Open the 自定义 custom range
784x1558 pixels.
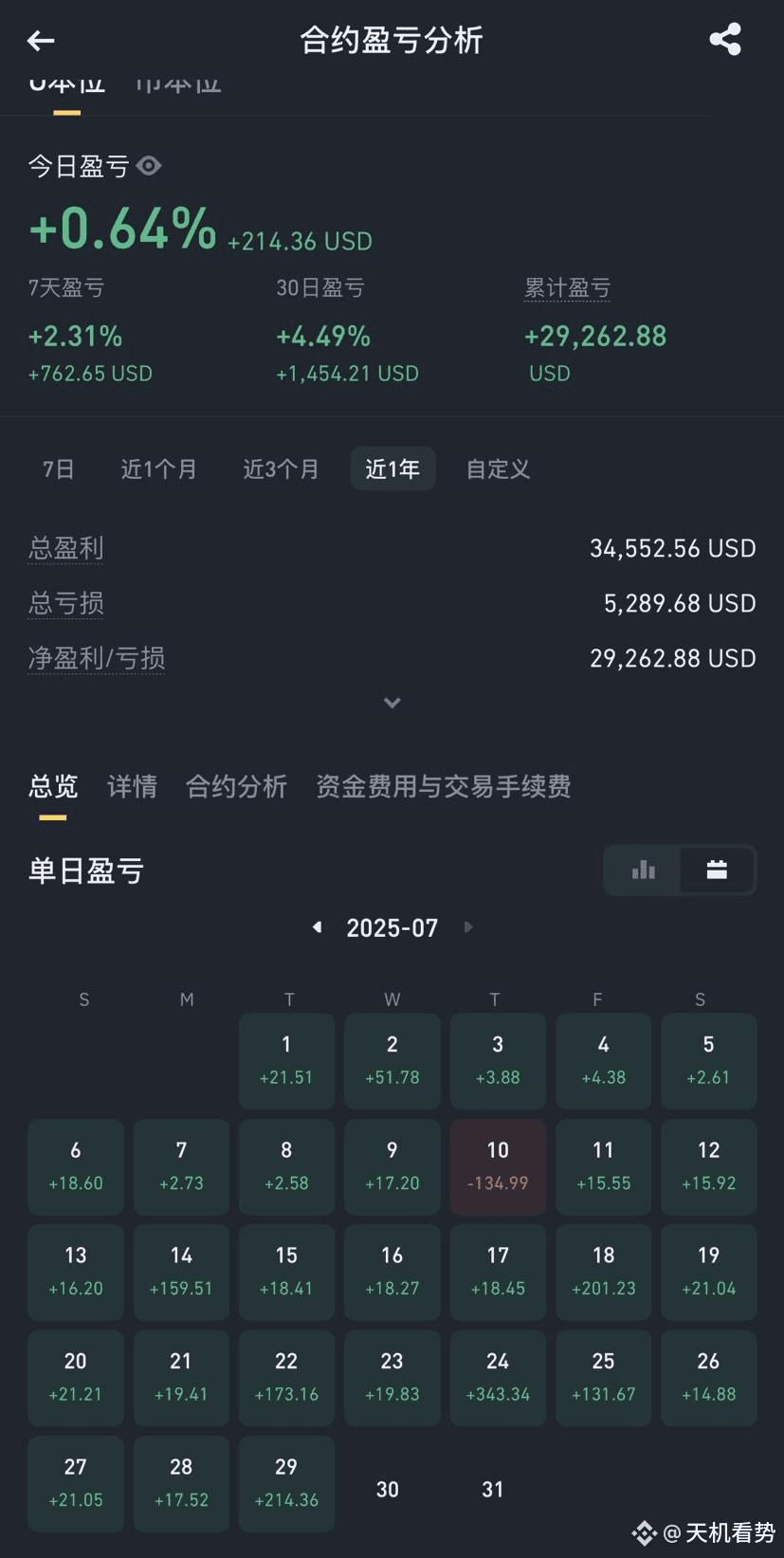(x=498, y=468)
